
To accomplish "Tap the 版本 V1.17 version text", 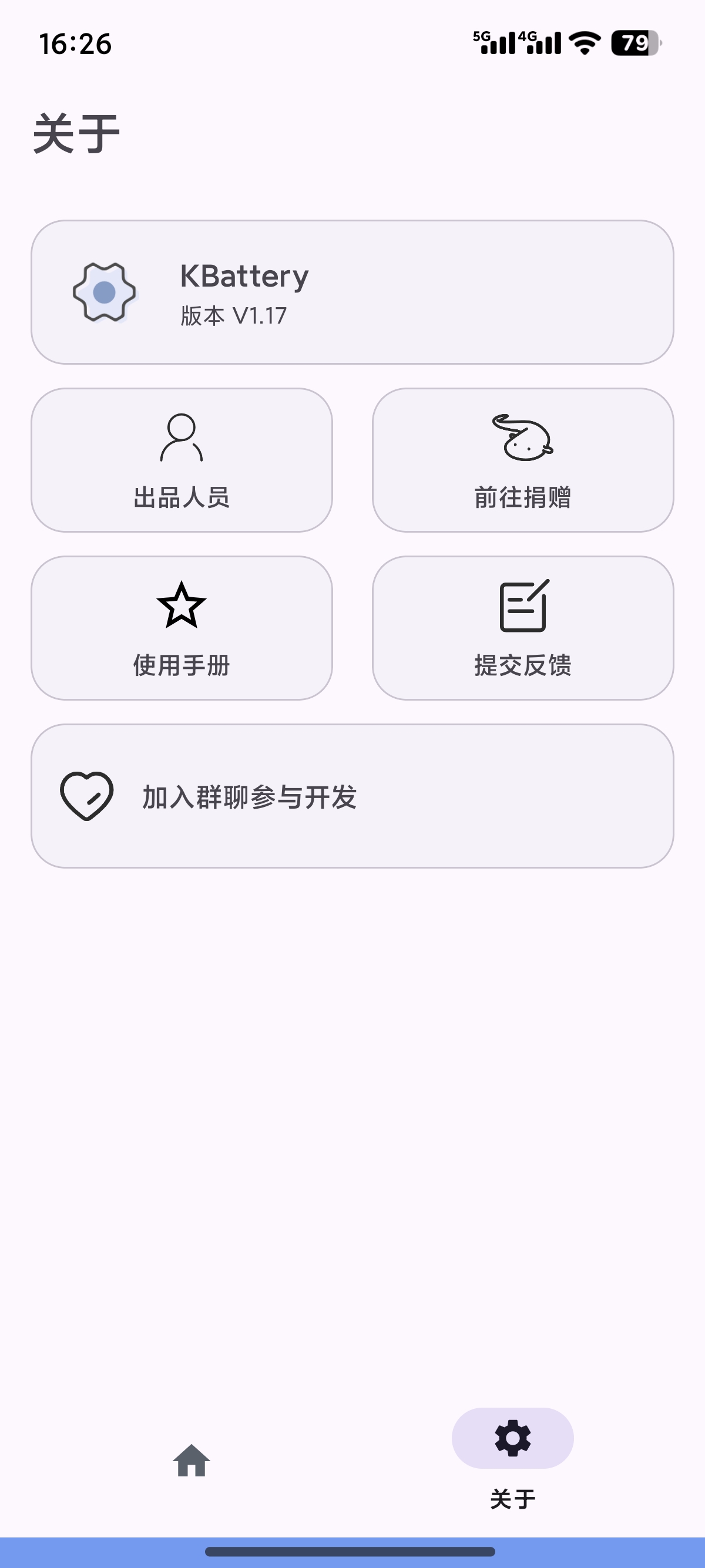I will coord(234,316).
